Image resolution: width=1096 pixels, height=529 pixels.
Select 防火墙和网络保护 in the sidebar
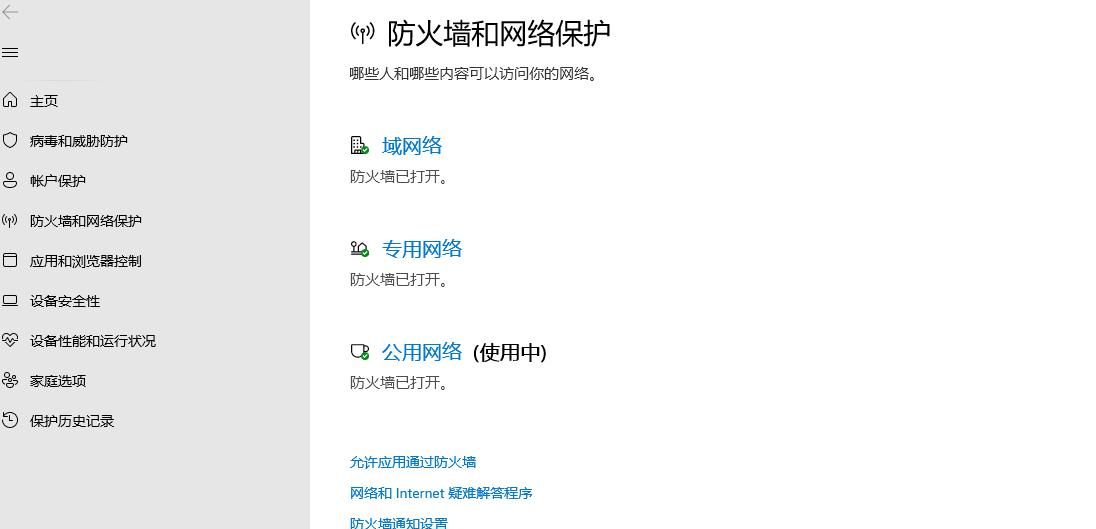[85, 221]
